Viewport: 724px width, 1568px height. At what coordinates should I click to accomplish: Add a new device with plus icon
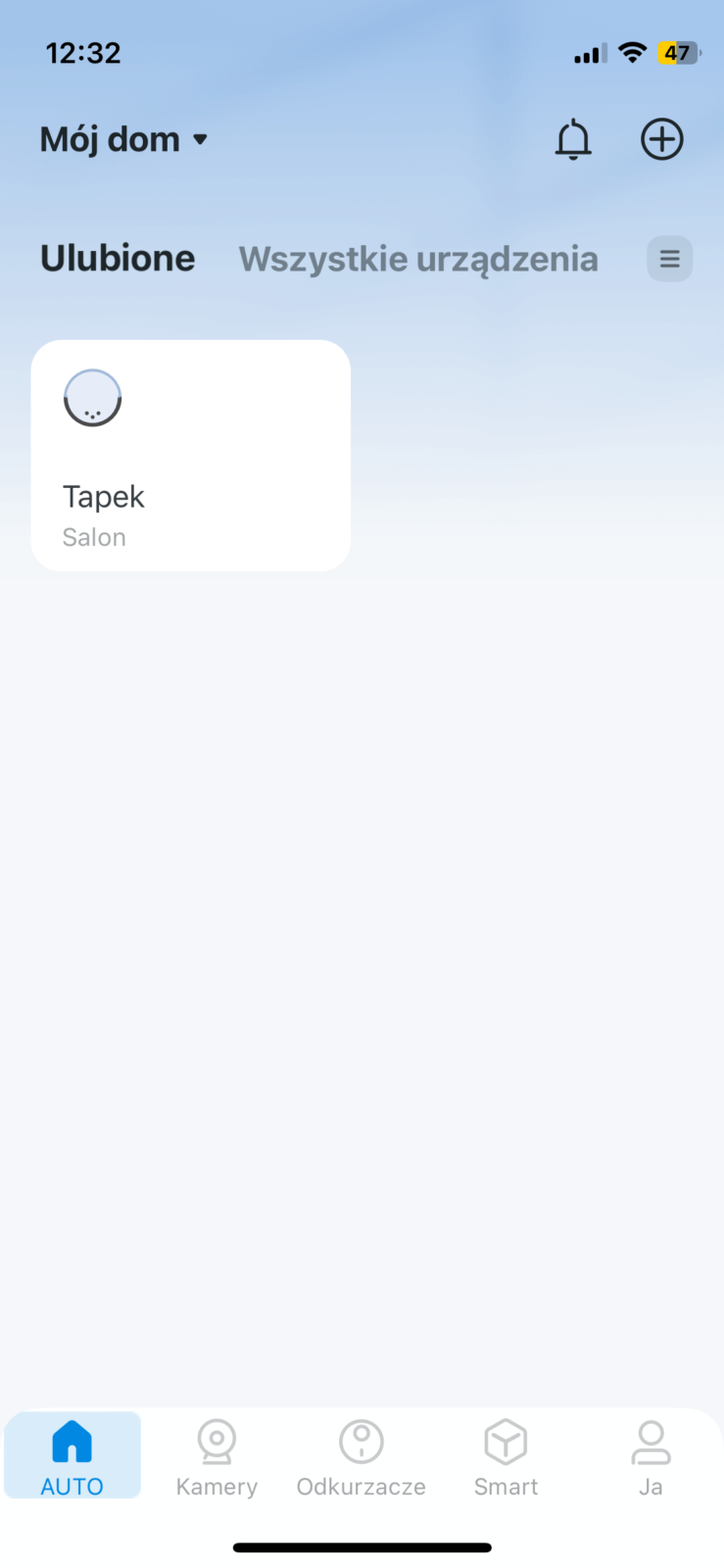click(x=662, y=140)
